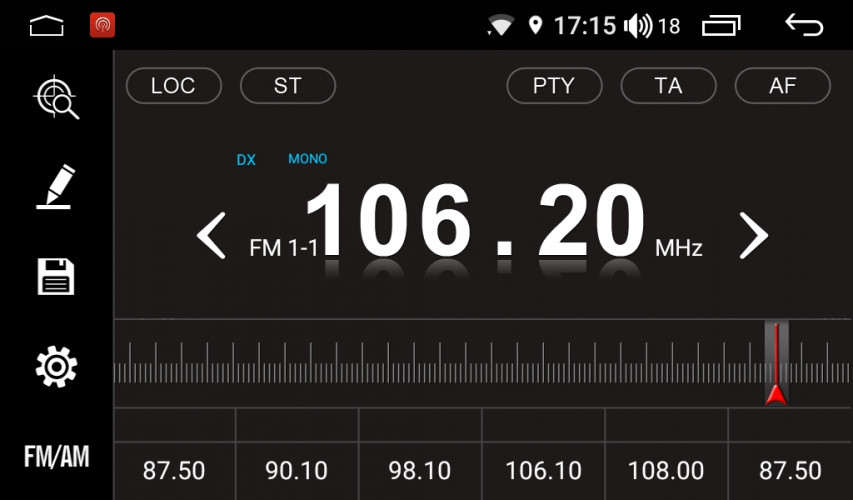Select the 90.10 preset station

pos(297,470)
